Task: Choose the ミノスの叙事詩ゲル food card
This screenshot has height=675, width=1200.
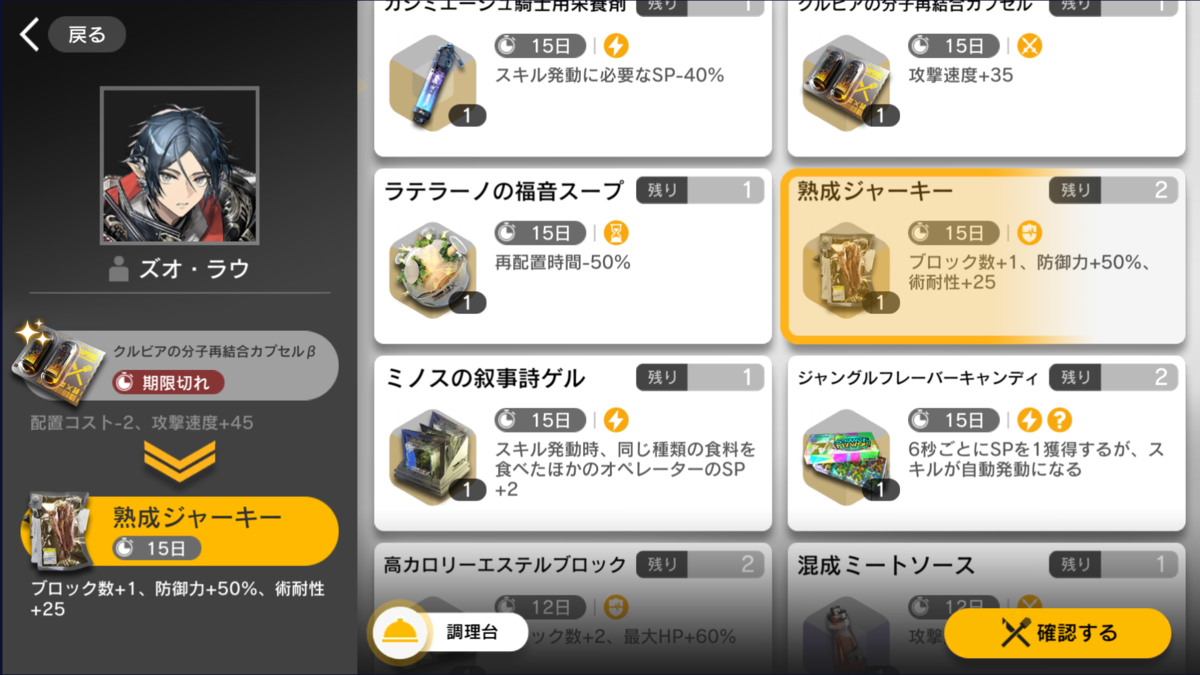Action: pos(572,443)
